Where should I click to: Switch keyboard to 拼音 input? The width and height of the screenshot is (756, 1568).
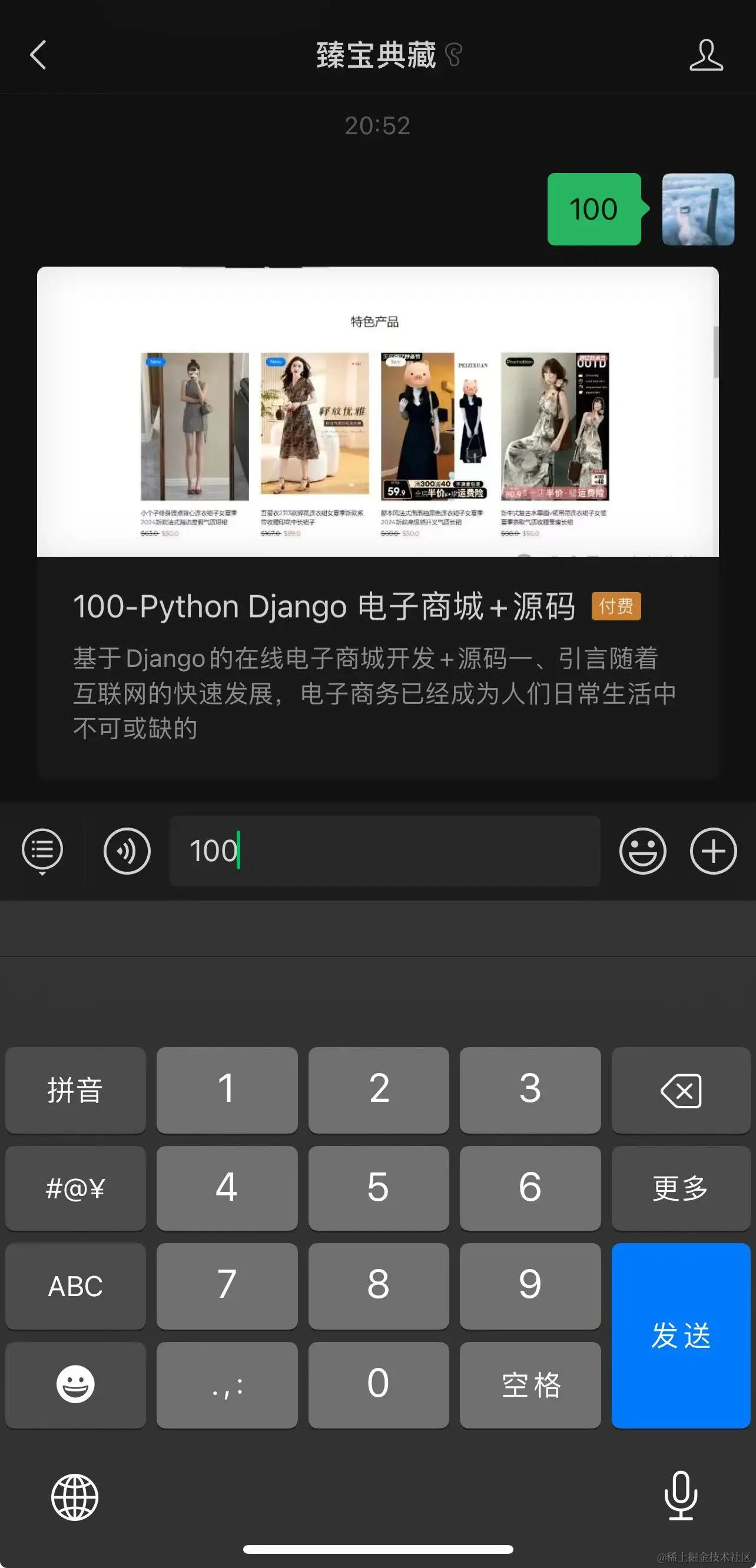tap(75, 1091)
